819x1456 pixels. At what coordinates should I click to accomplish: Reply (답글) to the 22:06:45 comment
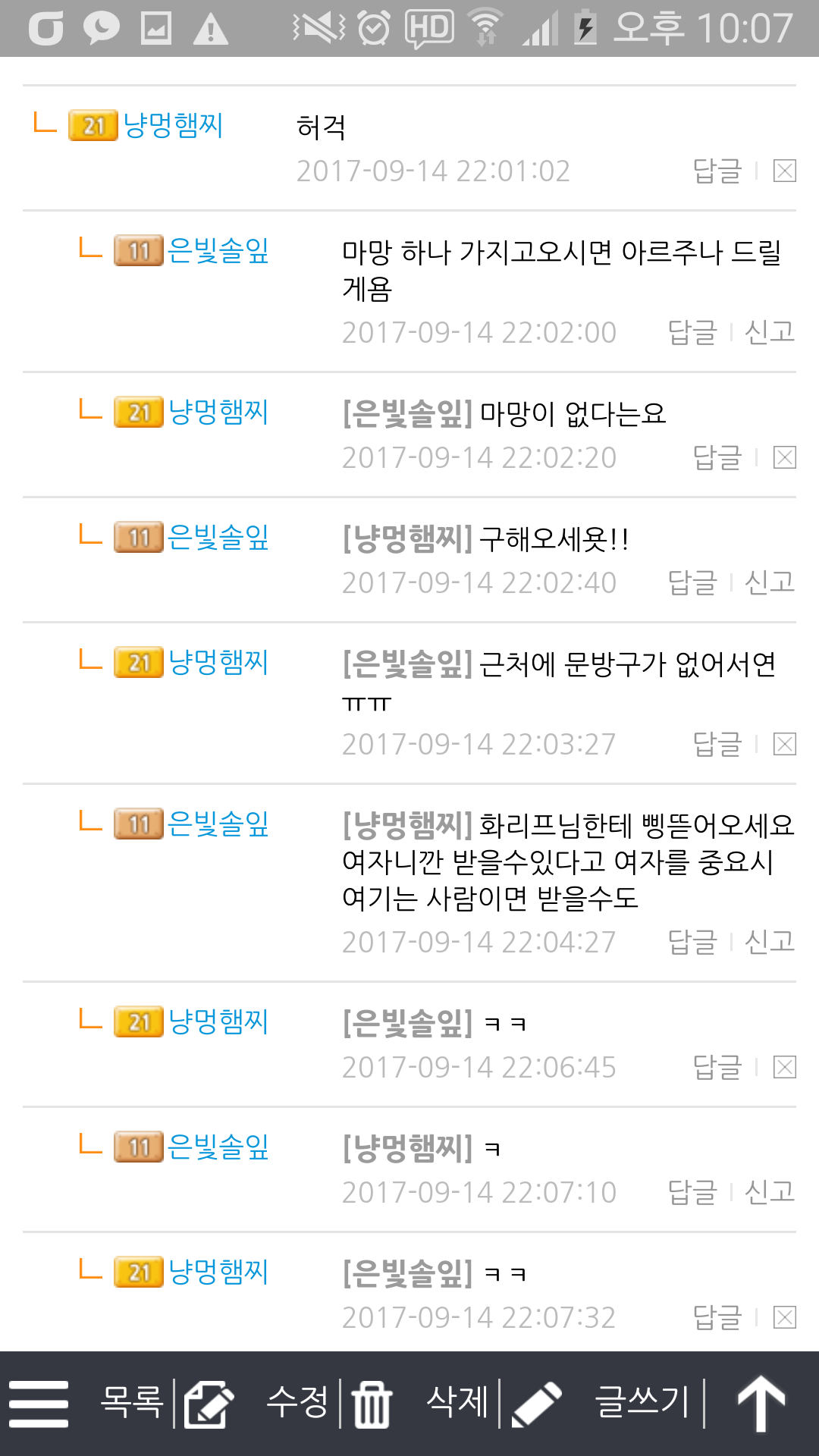click(717, 1067)
